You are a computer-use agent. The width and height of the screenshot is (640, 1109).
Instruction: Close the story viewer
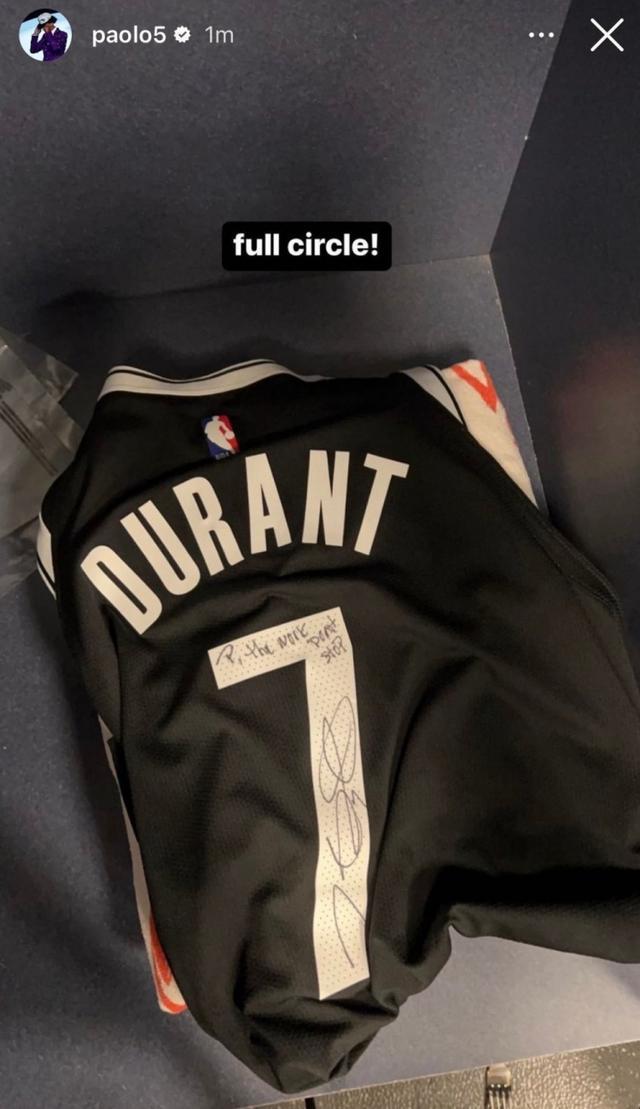tap(606, 36)
